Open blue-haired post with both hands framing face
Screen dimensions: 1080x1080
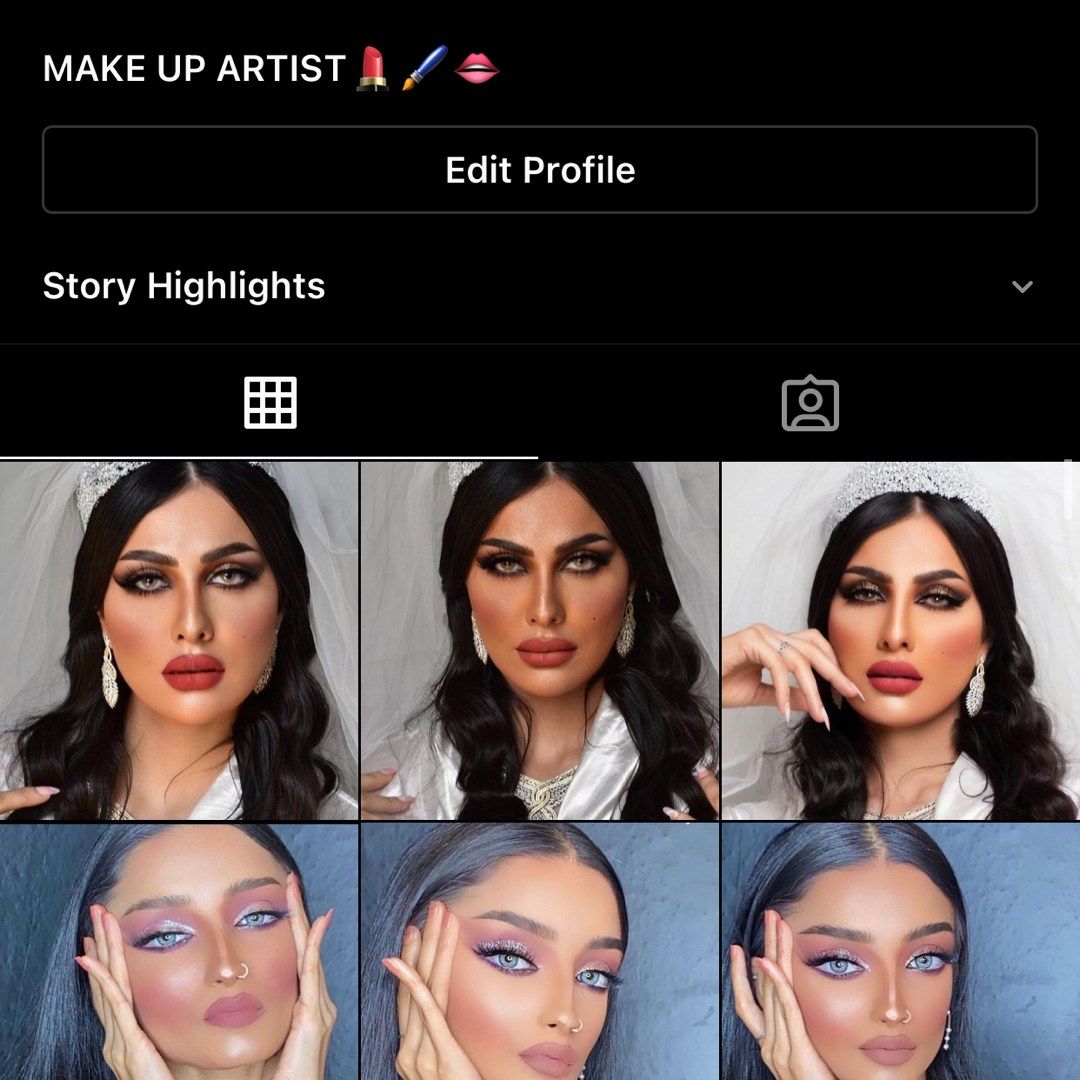coord(179,950)
